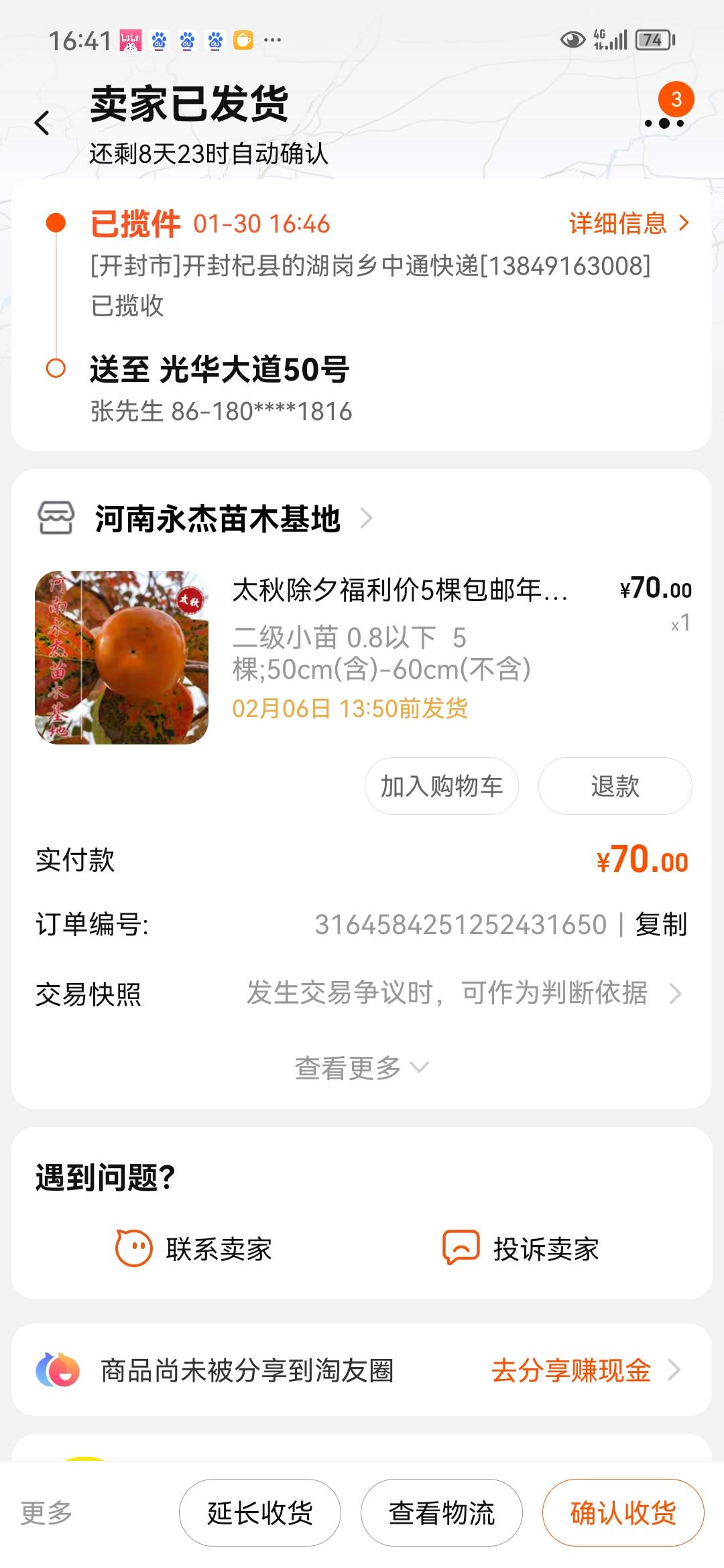Open the 交易快照 row
The image size is (724, 1568).
point(362,994)
